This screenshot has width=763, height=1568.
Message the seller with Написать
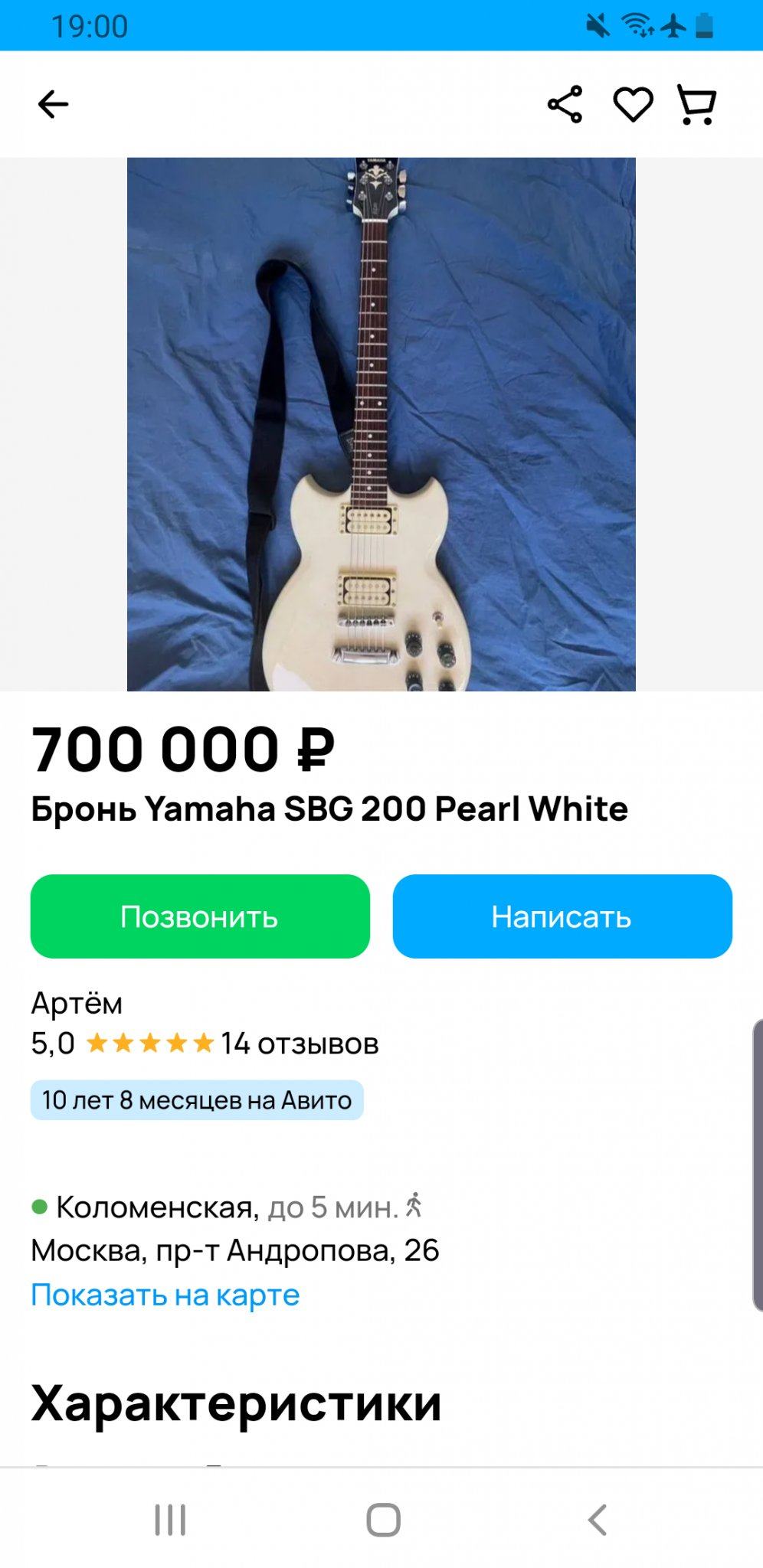pos(562,916)
